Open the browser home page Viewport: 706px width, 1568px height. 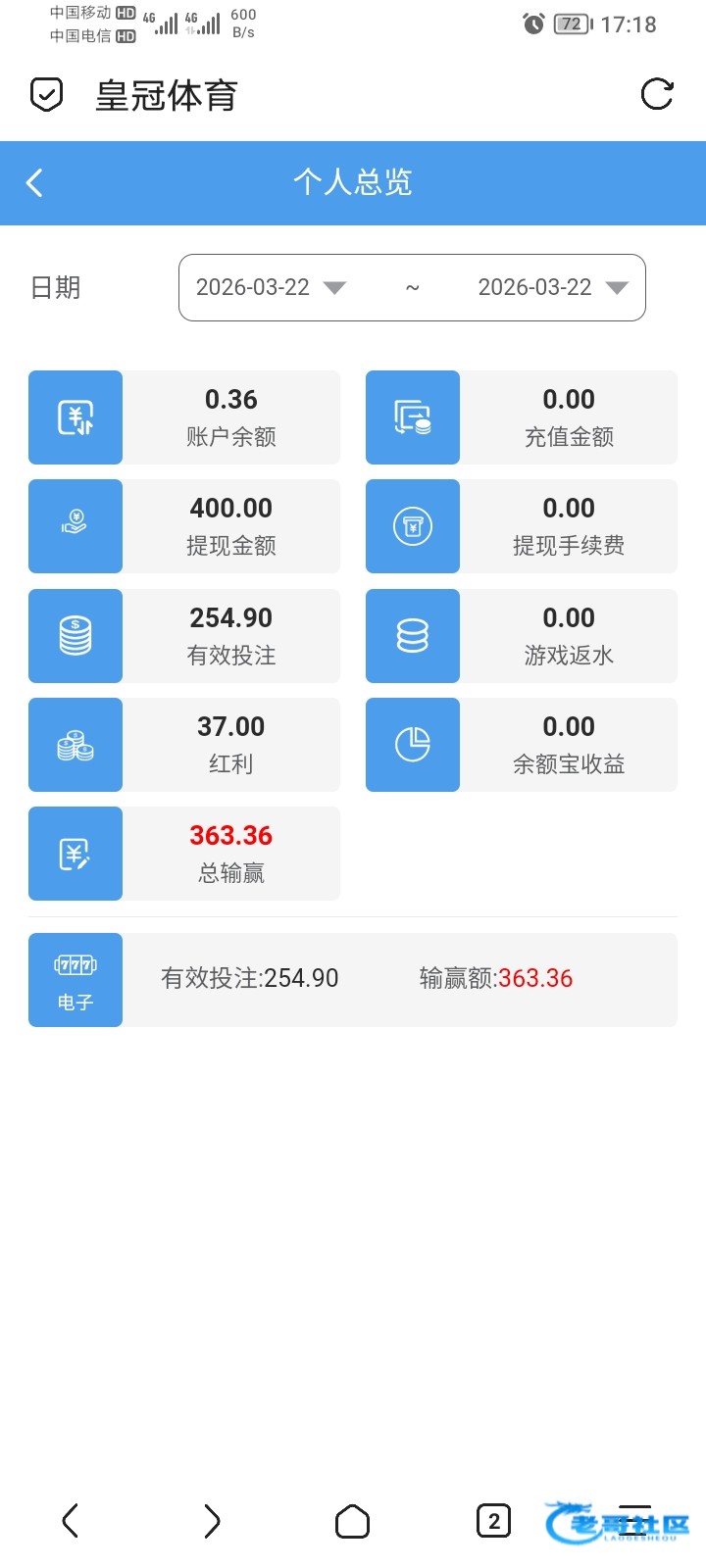(352, 1521)
